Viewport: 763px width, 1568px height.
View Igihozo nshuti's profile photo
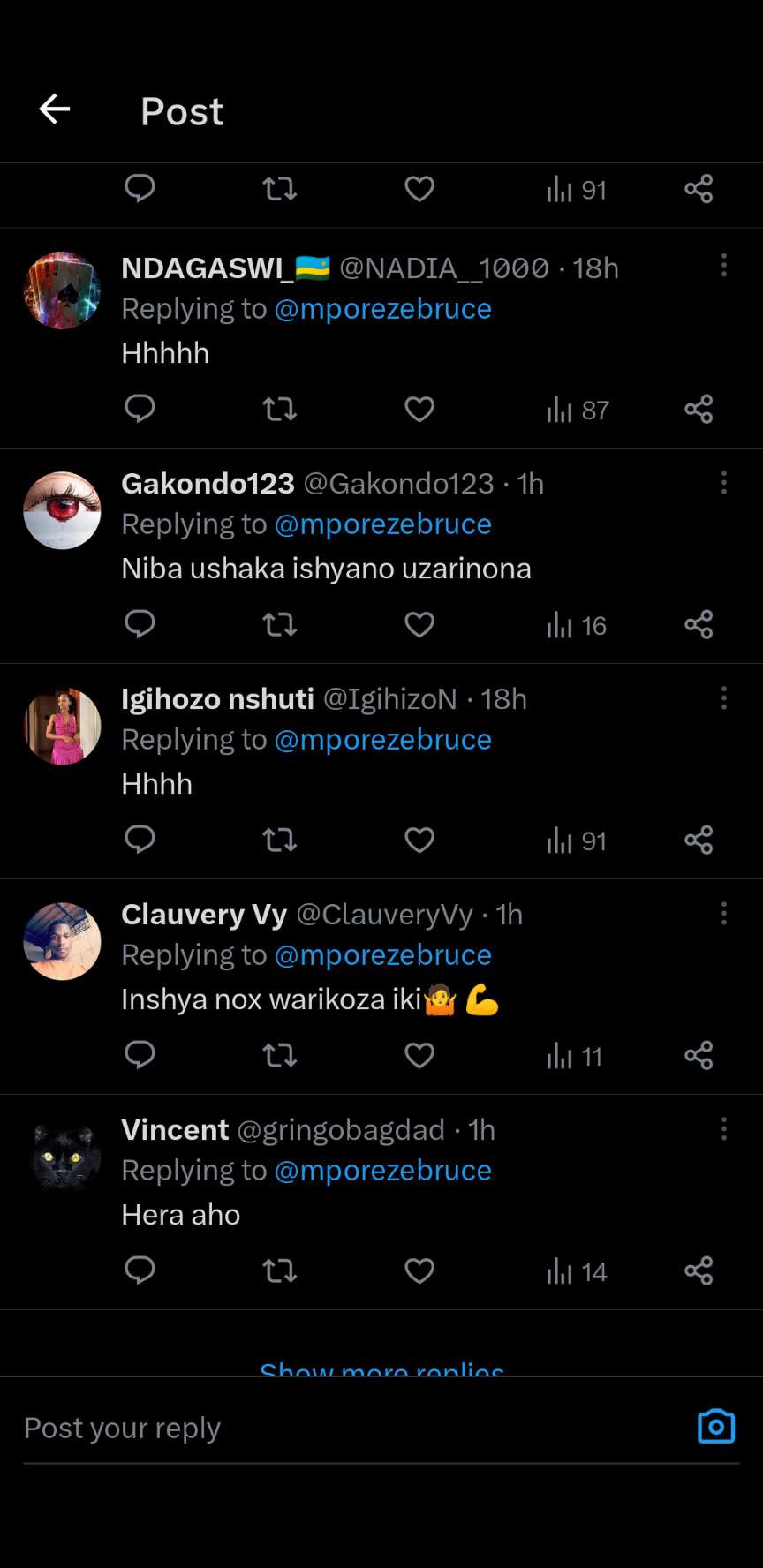click(x=62, y=727)
